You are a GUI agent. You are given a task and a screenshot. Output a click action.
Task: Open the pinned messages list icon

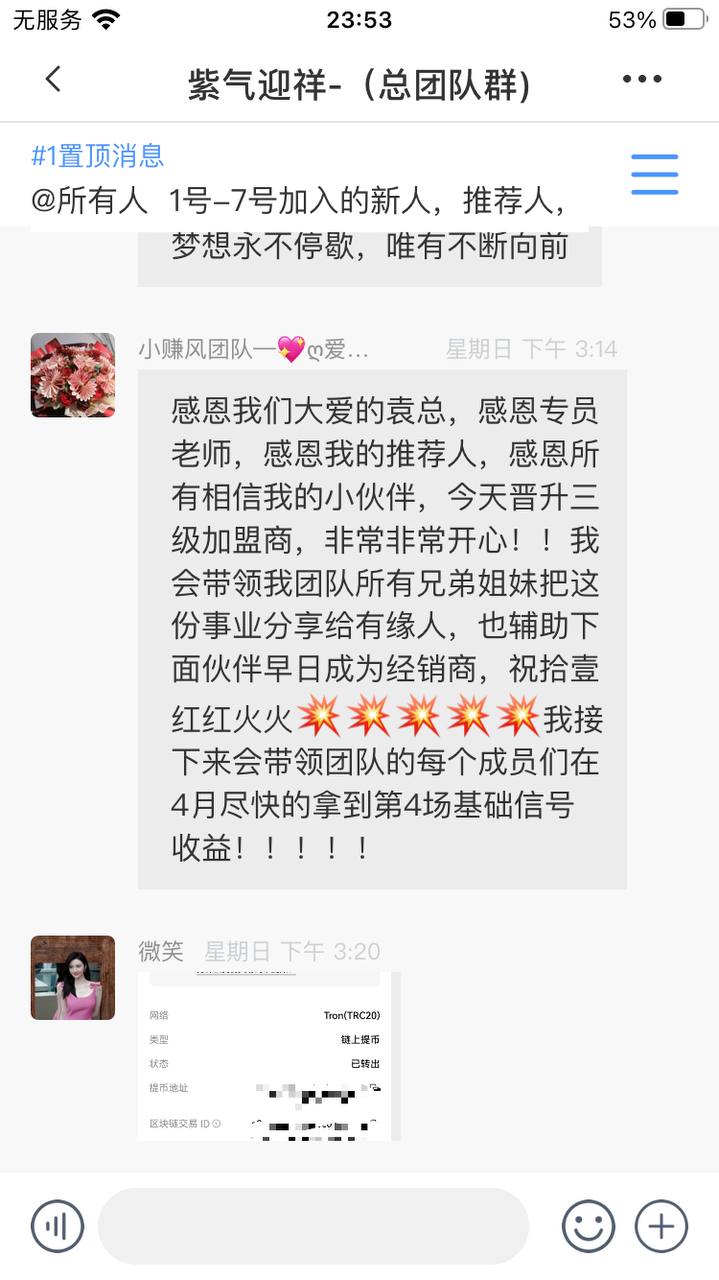[654, 175]
